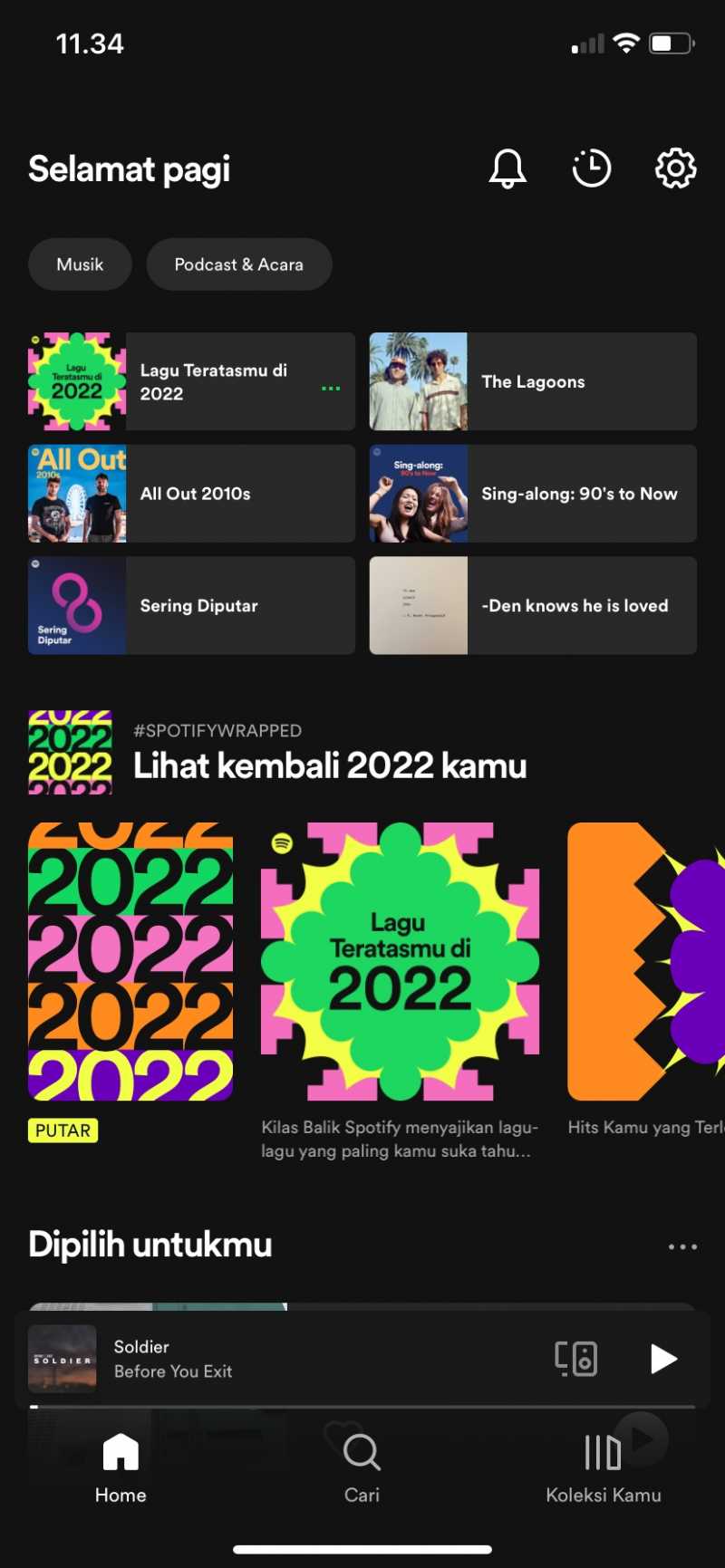This screenshot has width=725, height=1568.
Task: Switch to the Cari tab
Action: (362, 1467)
